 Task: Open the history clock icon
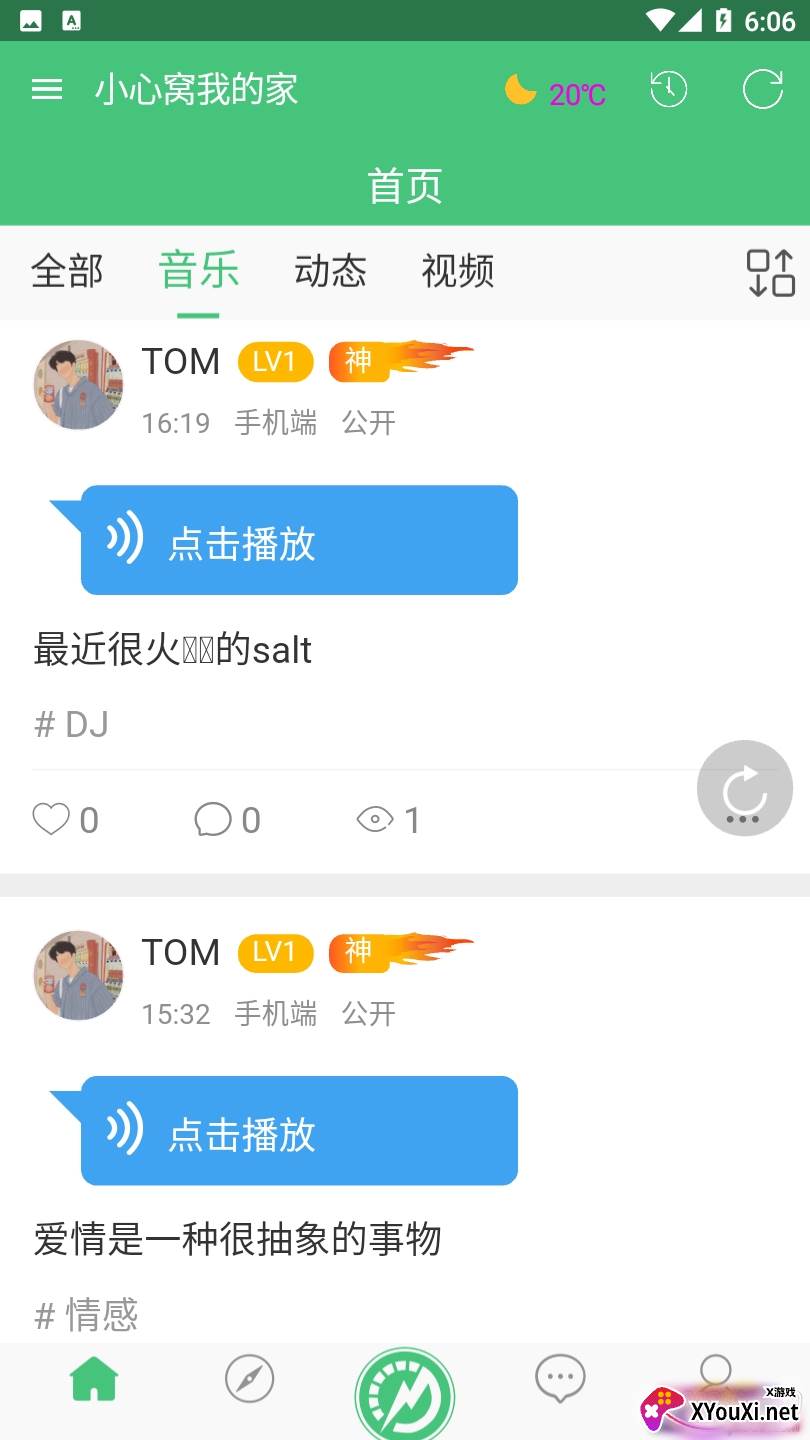pyautogui.click(x=668, y=90)
